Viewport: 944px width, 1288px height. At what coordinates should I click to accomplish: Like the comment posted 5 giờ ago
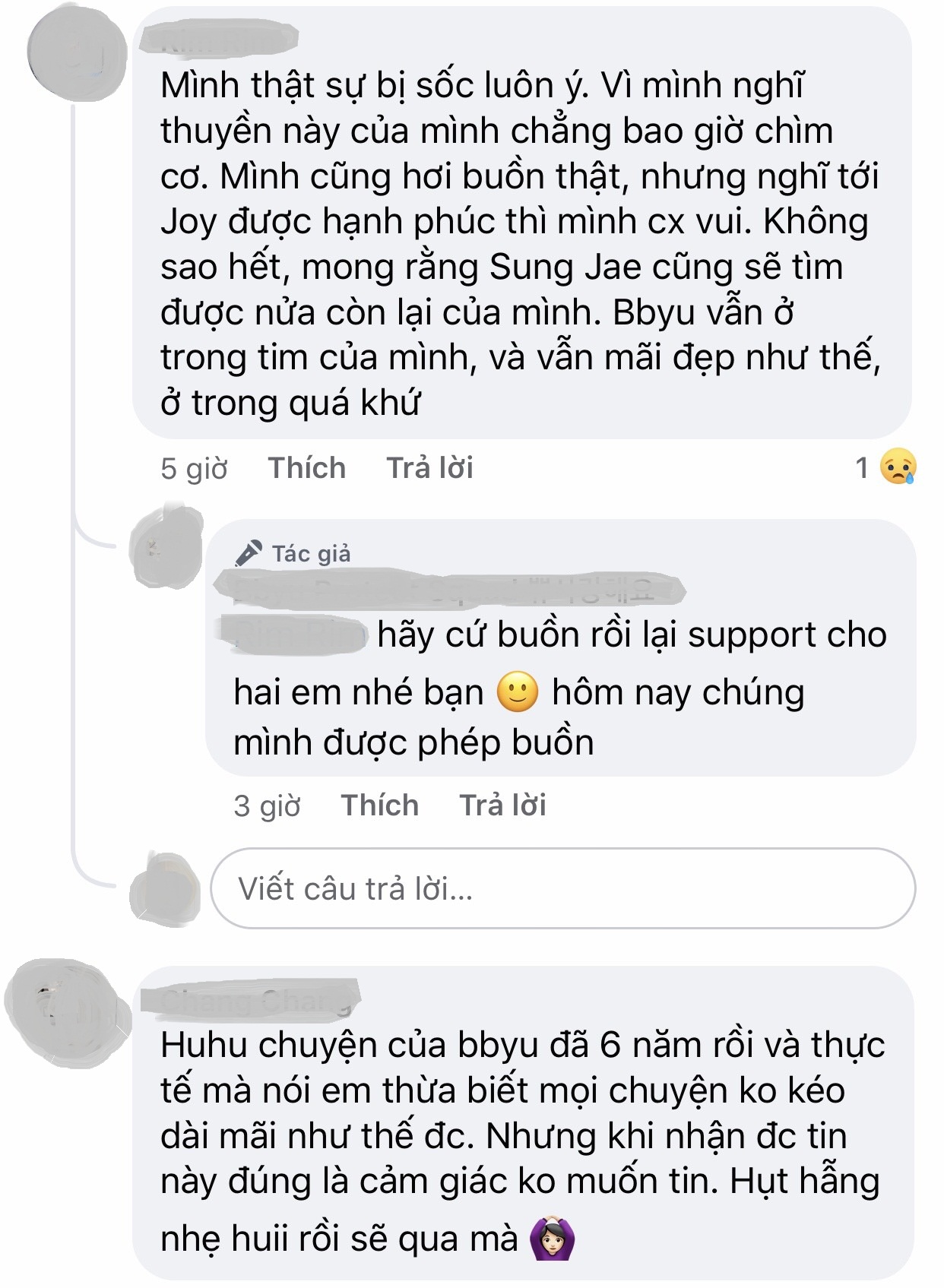pos(306,468)
